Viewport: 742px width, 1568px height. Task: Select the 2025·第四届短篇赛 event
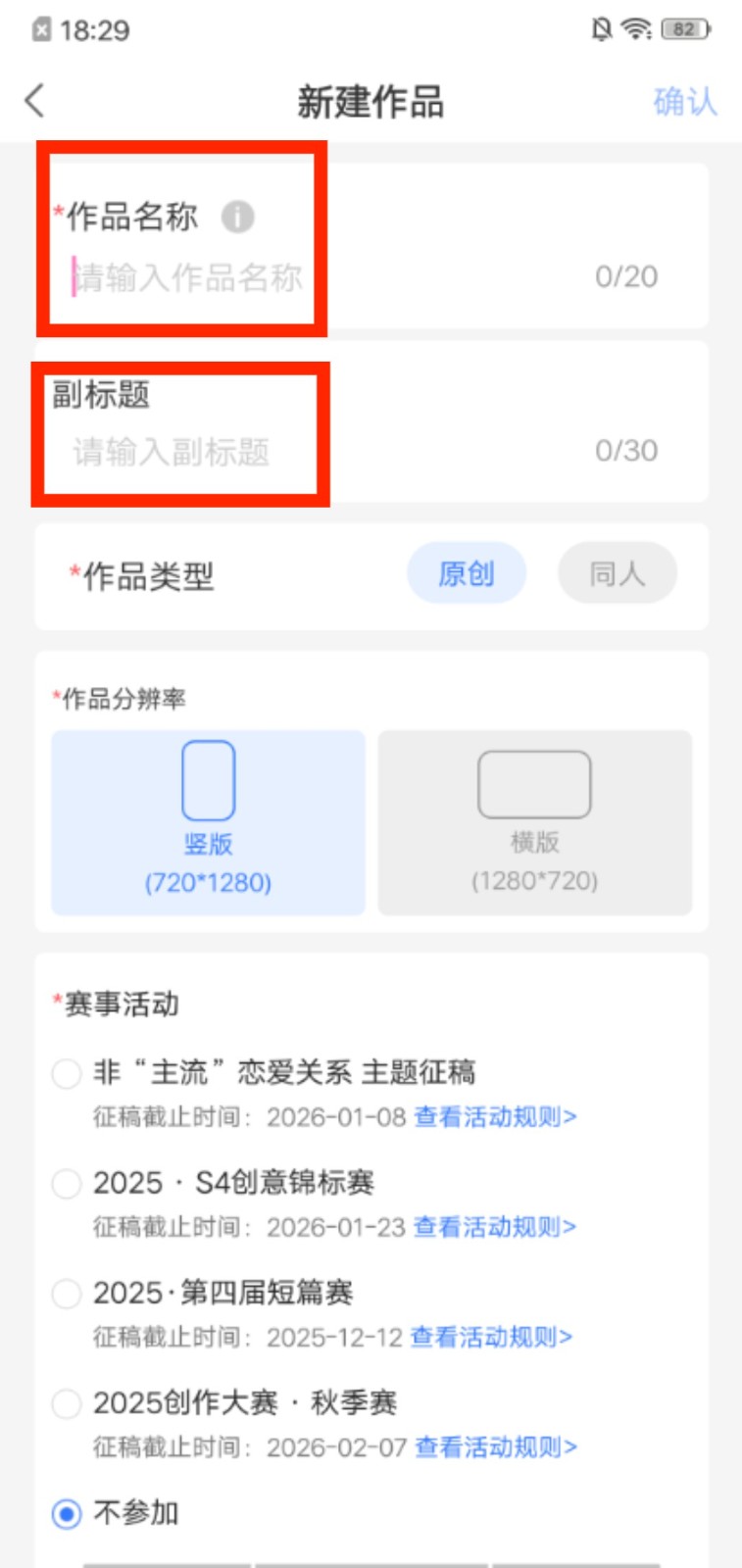pos(67,1294)
